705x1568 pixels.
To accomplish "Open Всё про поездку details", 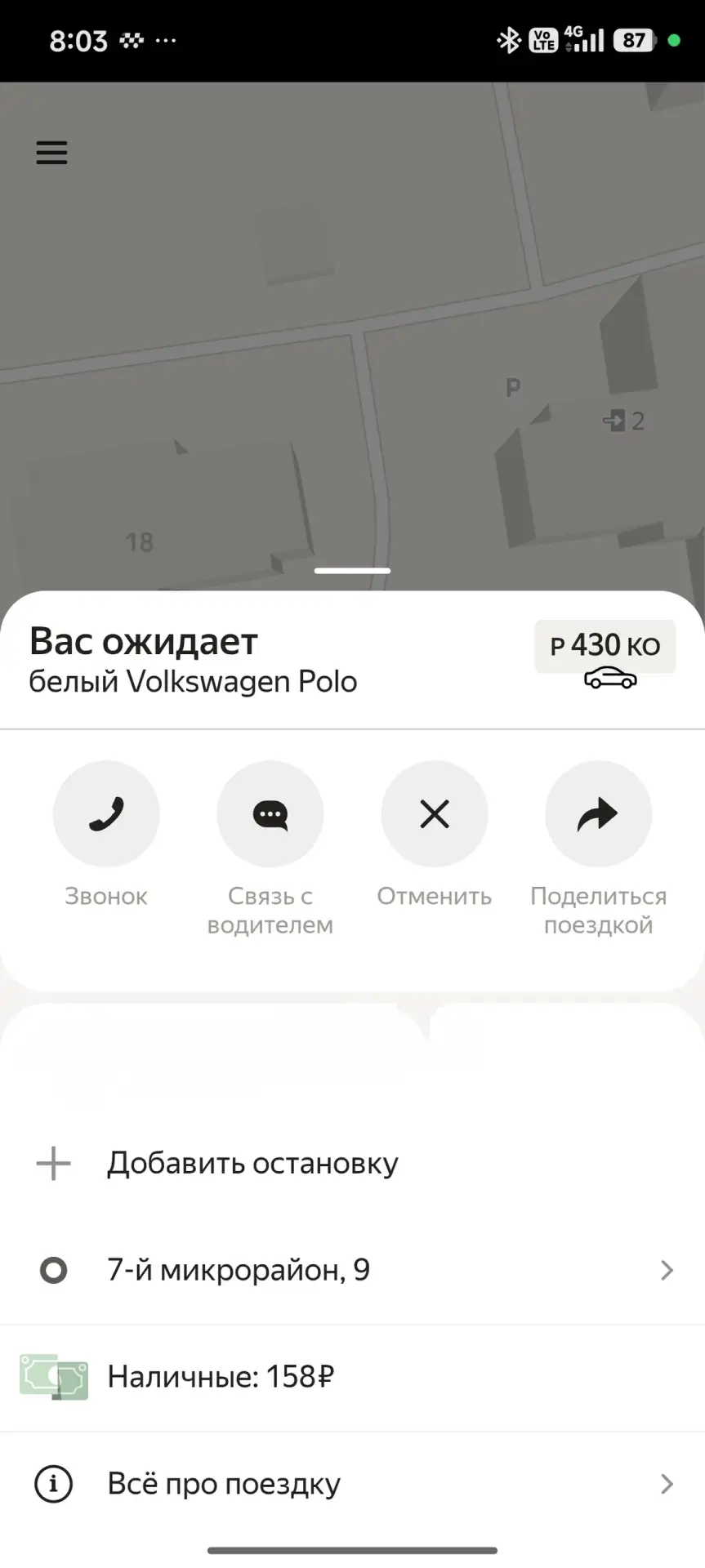I will [x=352, y=1483].
